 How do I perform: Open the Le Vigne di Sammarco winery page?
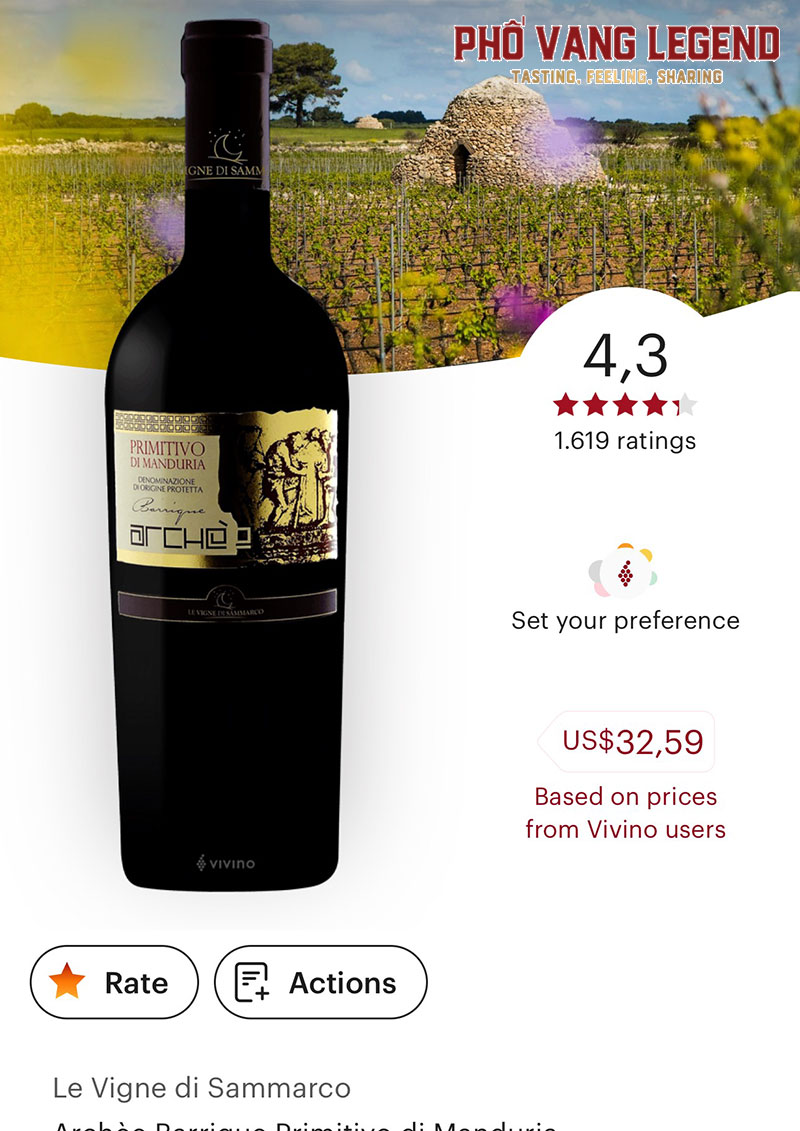tap(202, 1087)
